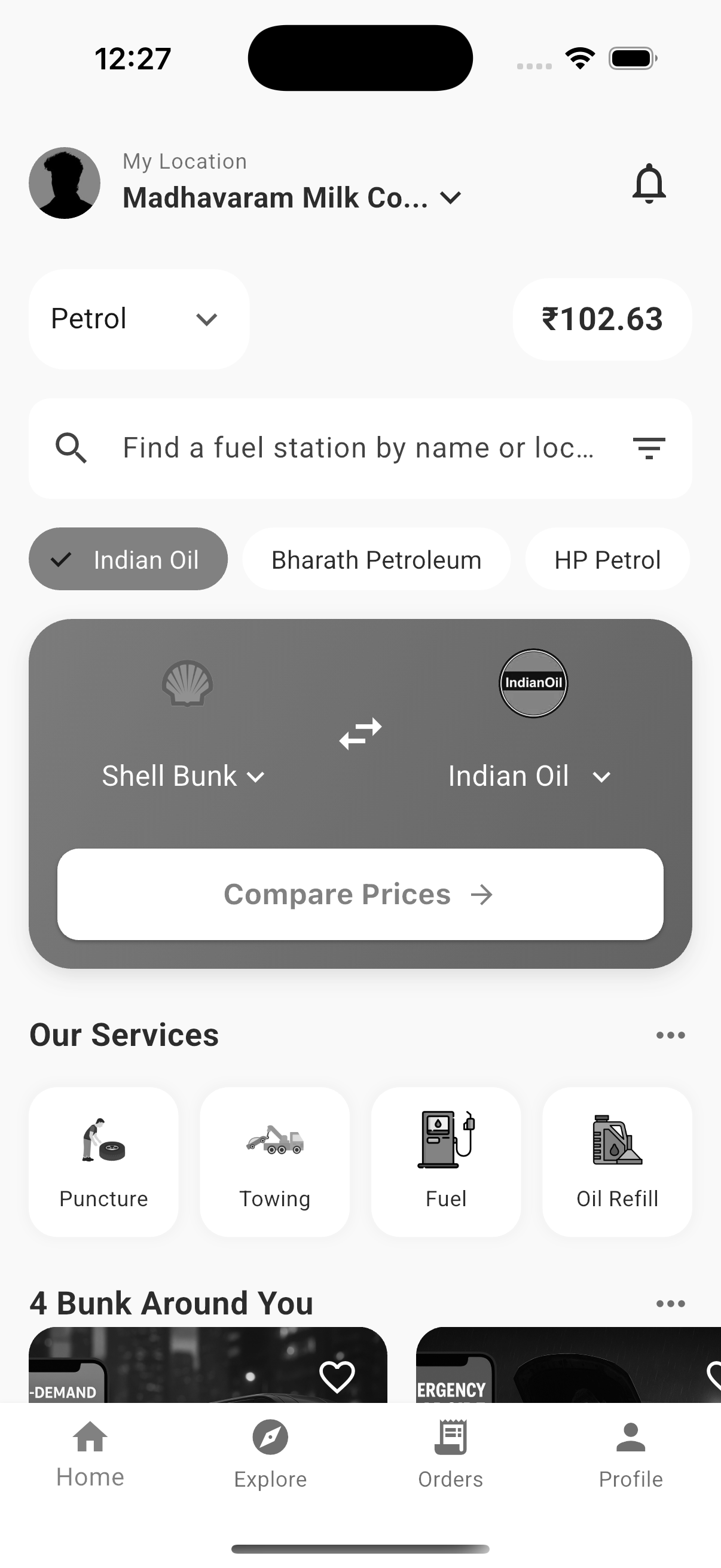Tap the Compare Prices button
721x1568 pixels.
coord(360,894)
